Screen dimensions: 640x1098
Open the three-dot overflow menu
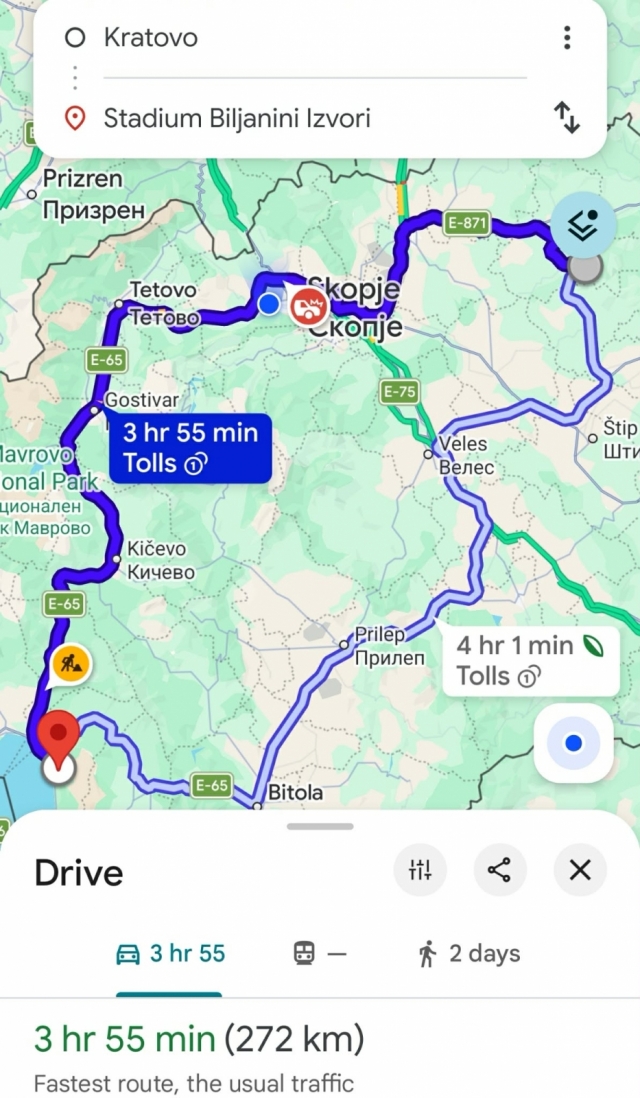[x=567, y=38]
